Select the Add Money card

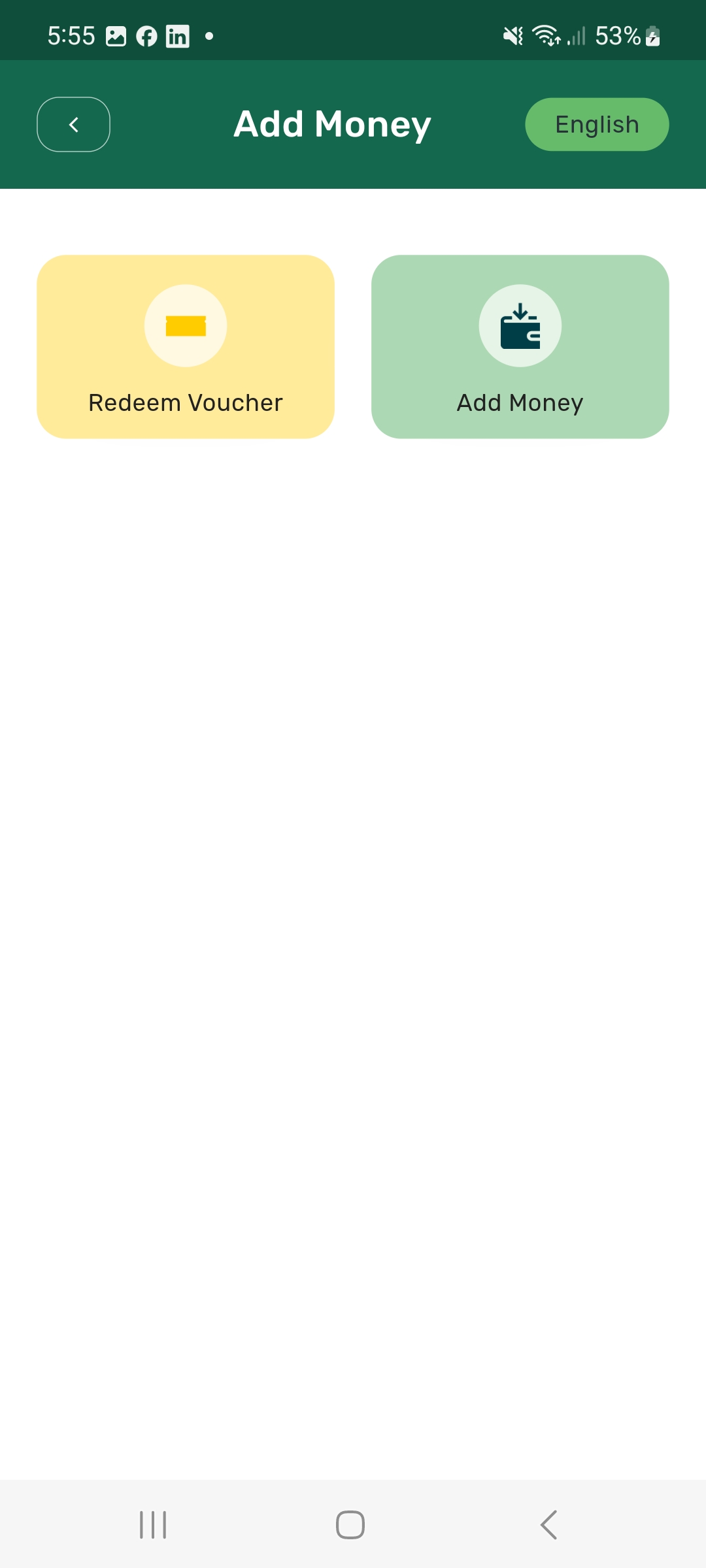(520, 347)
